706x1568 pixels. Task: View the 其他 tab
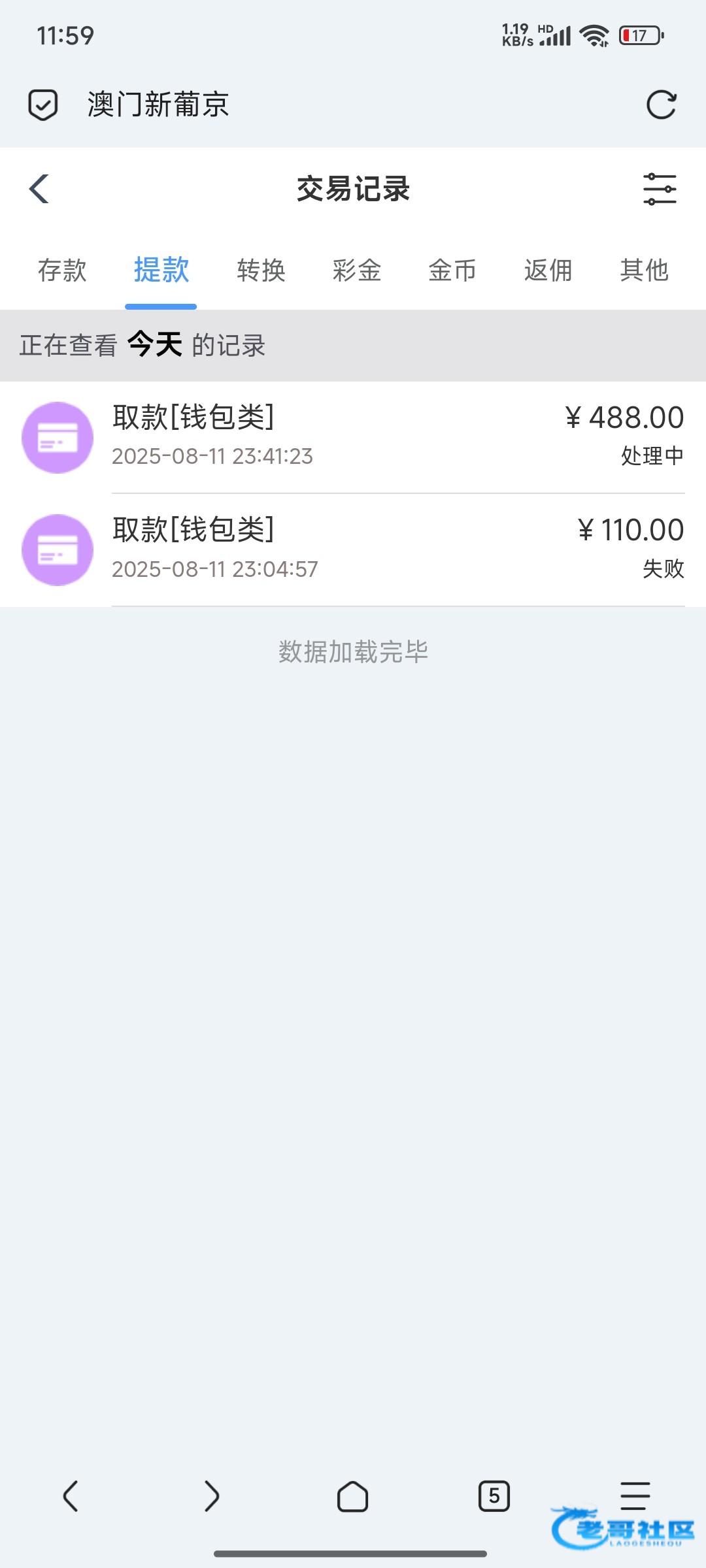click(644, 270)
